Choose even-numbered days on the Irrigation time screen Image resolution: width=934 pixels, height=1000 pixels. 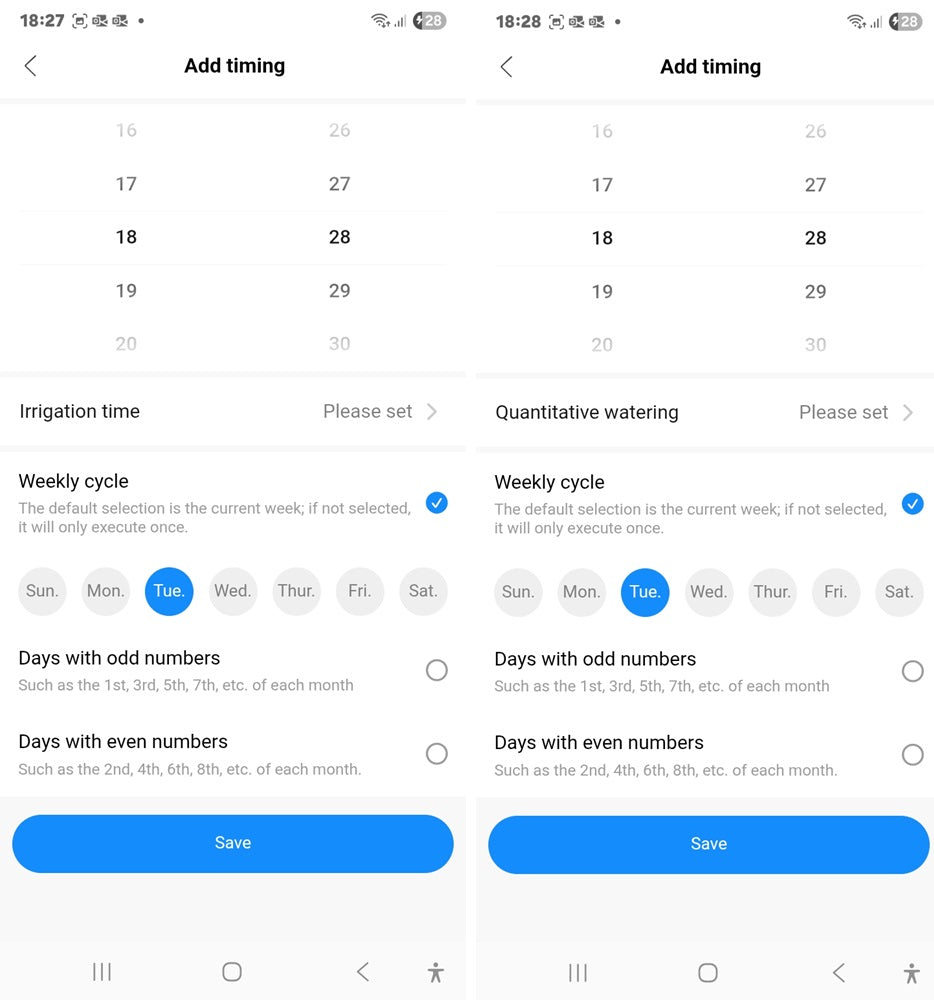point(436,754)
